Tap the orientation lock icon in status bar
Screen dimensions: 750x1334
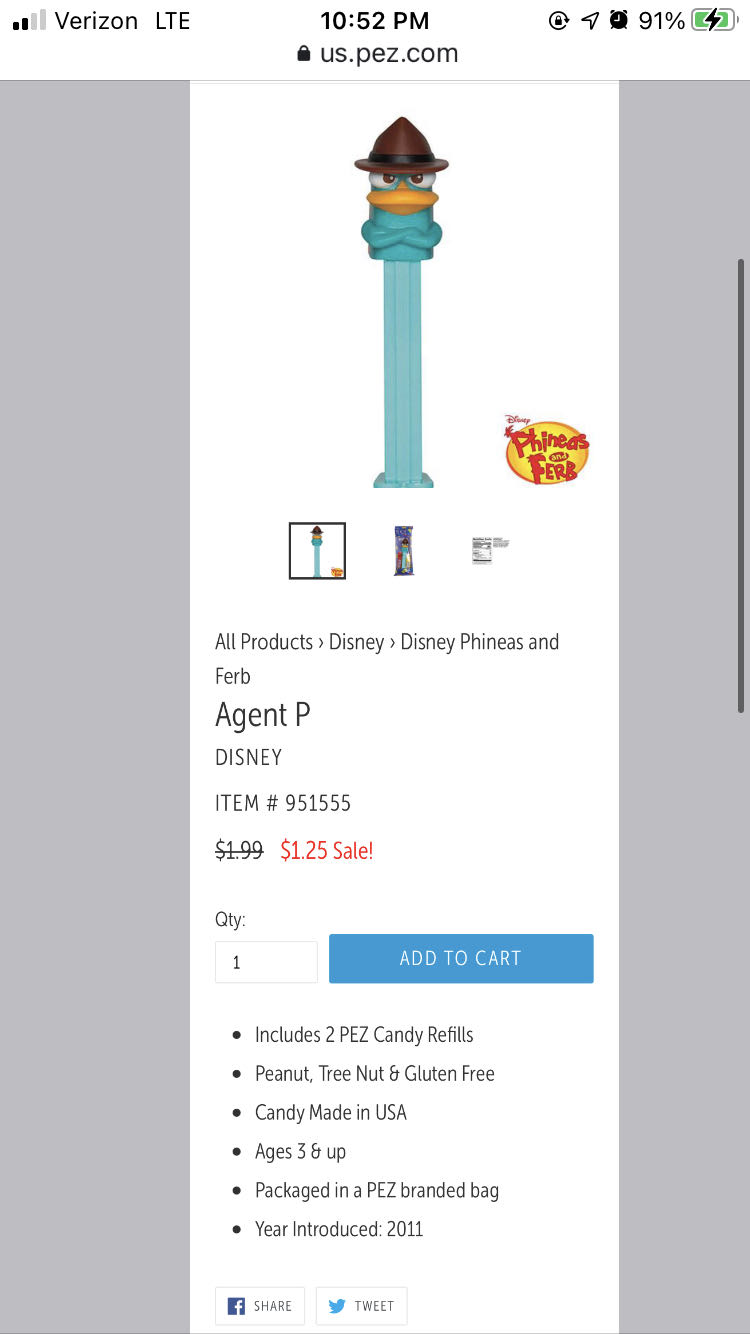point(559,19)
